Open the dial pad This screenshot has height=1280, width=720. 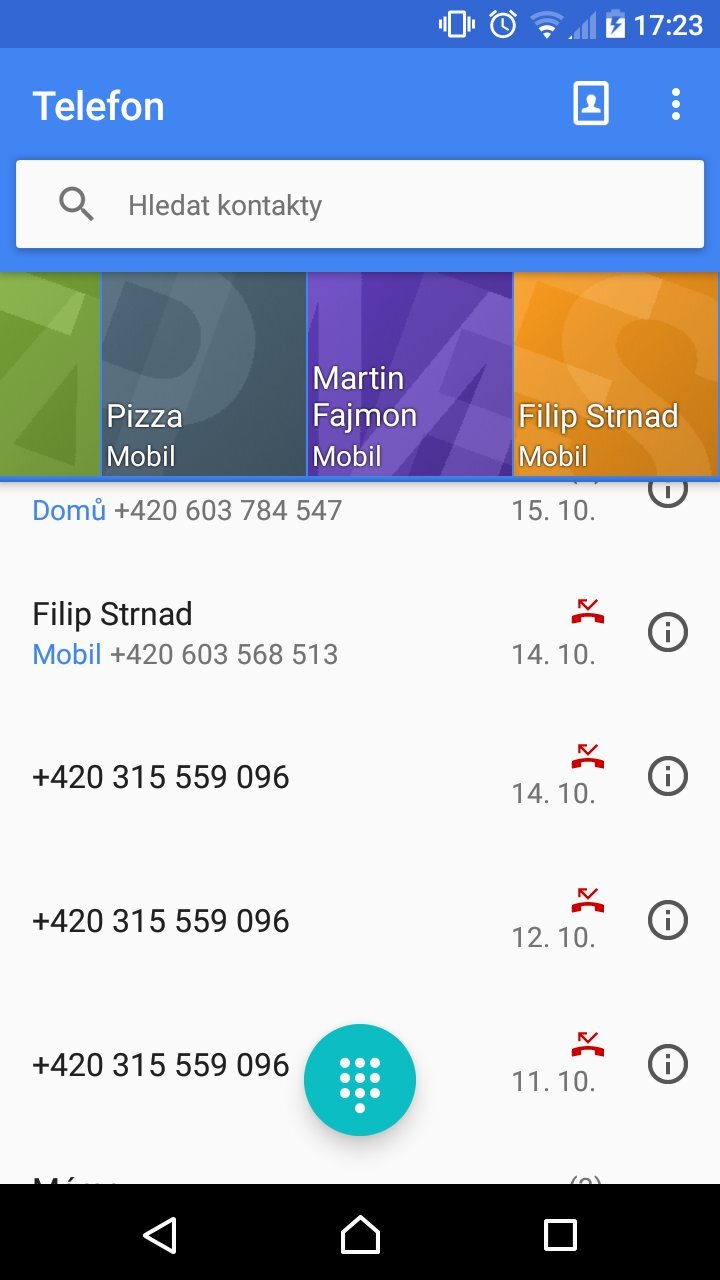[360, 1080]
